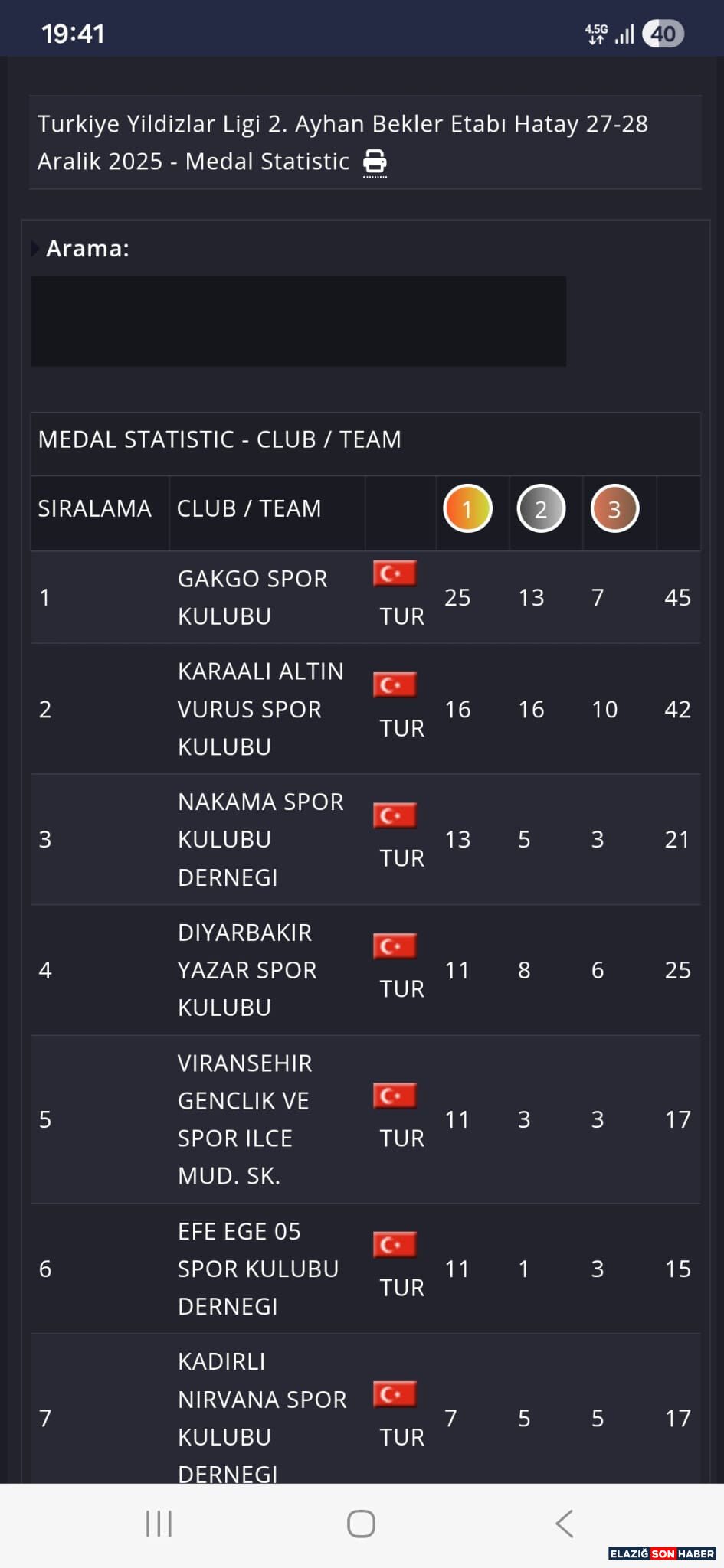
Task: Open recent apps from the navigation bar
Action: coord(159,1524)
